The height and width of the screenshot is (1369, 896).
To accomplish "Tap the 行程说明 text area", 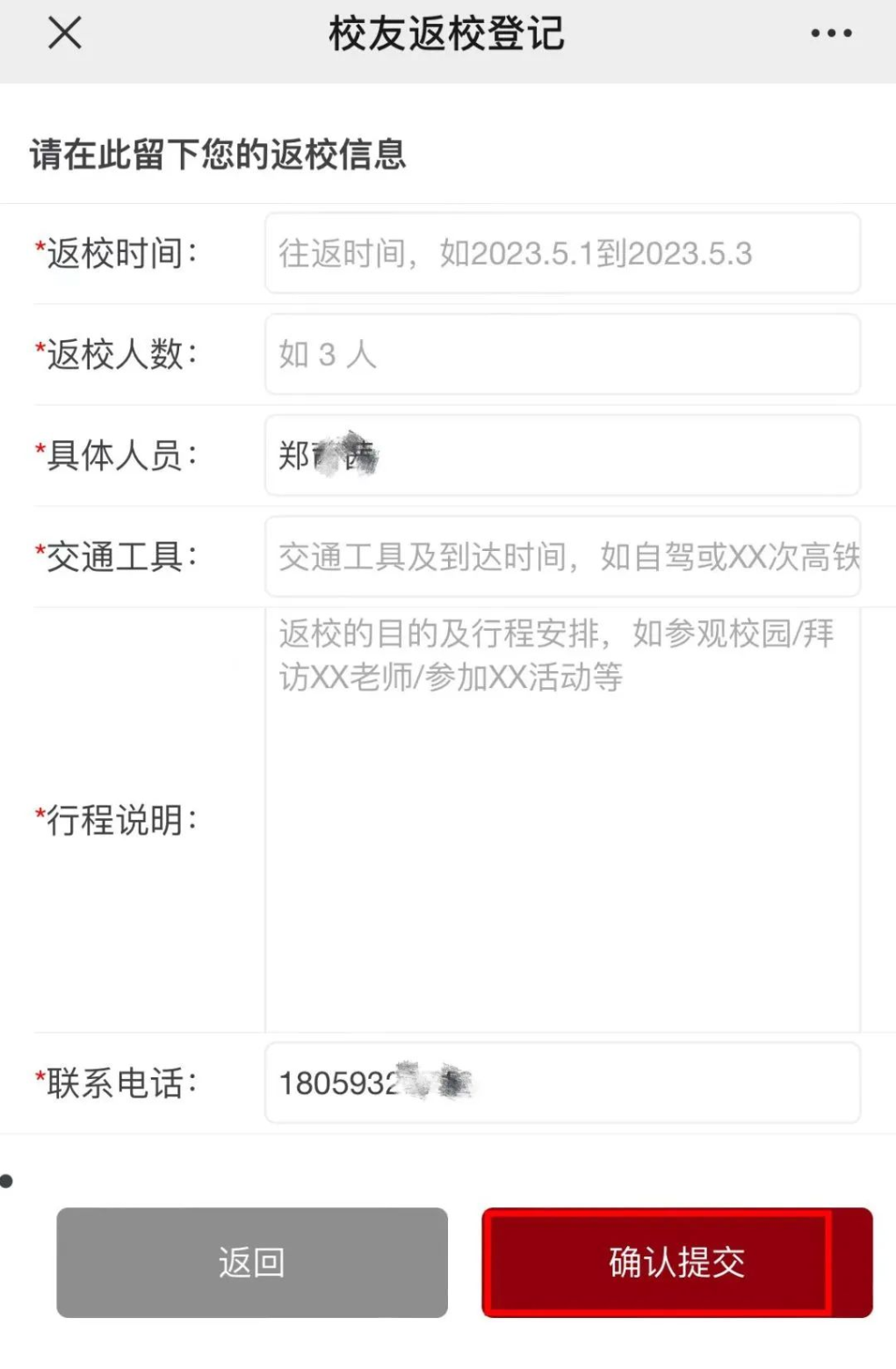I will click(562, 819).
